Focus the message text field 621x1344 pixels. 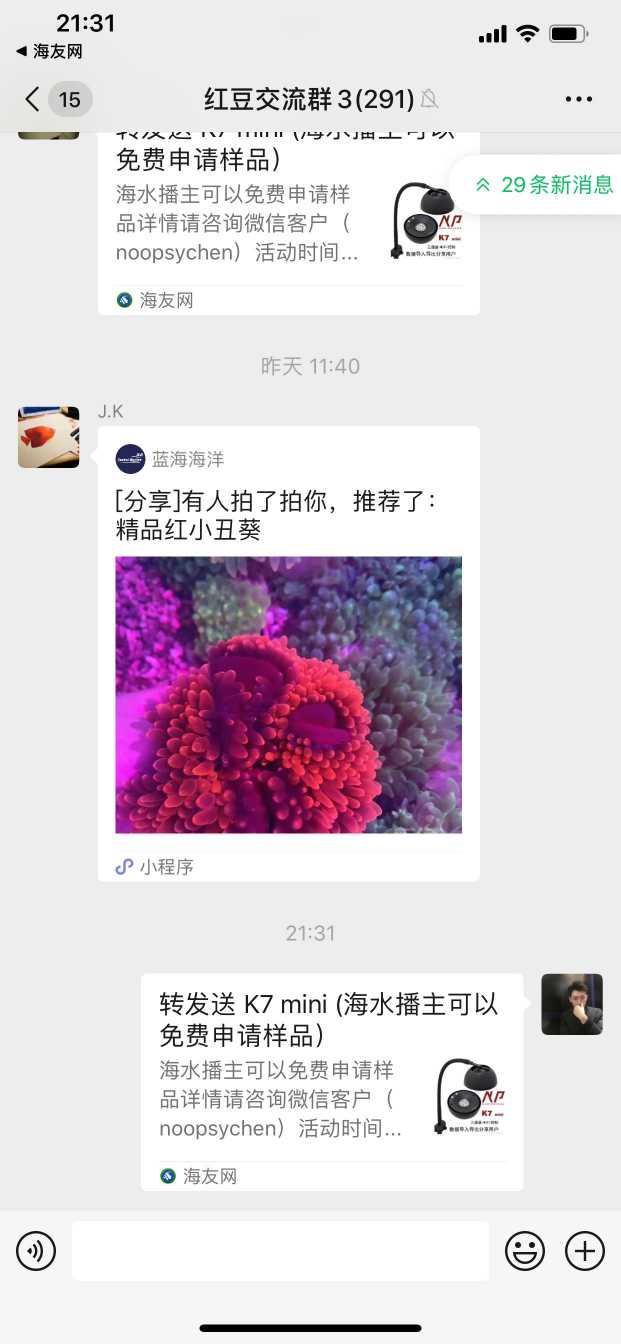coord(280,1251)
